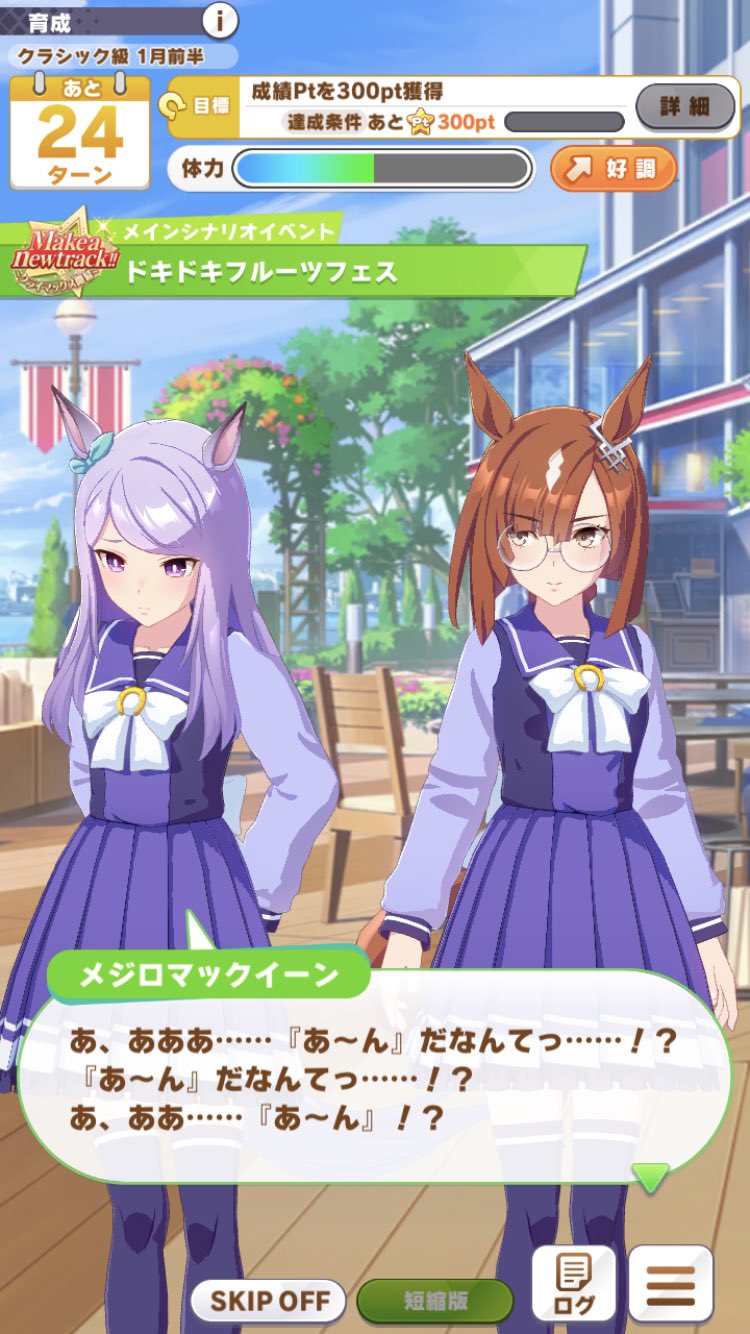Viewport: 750px width, 1334px height.
Task: Open the info icon next to 育成
Action: 220,19
